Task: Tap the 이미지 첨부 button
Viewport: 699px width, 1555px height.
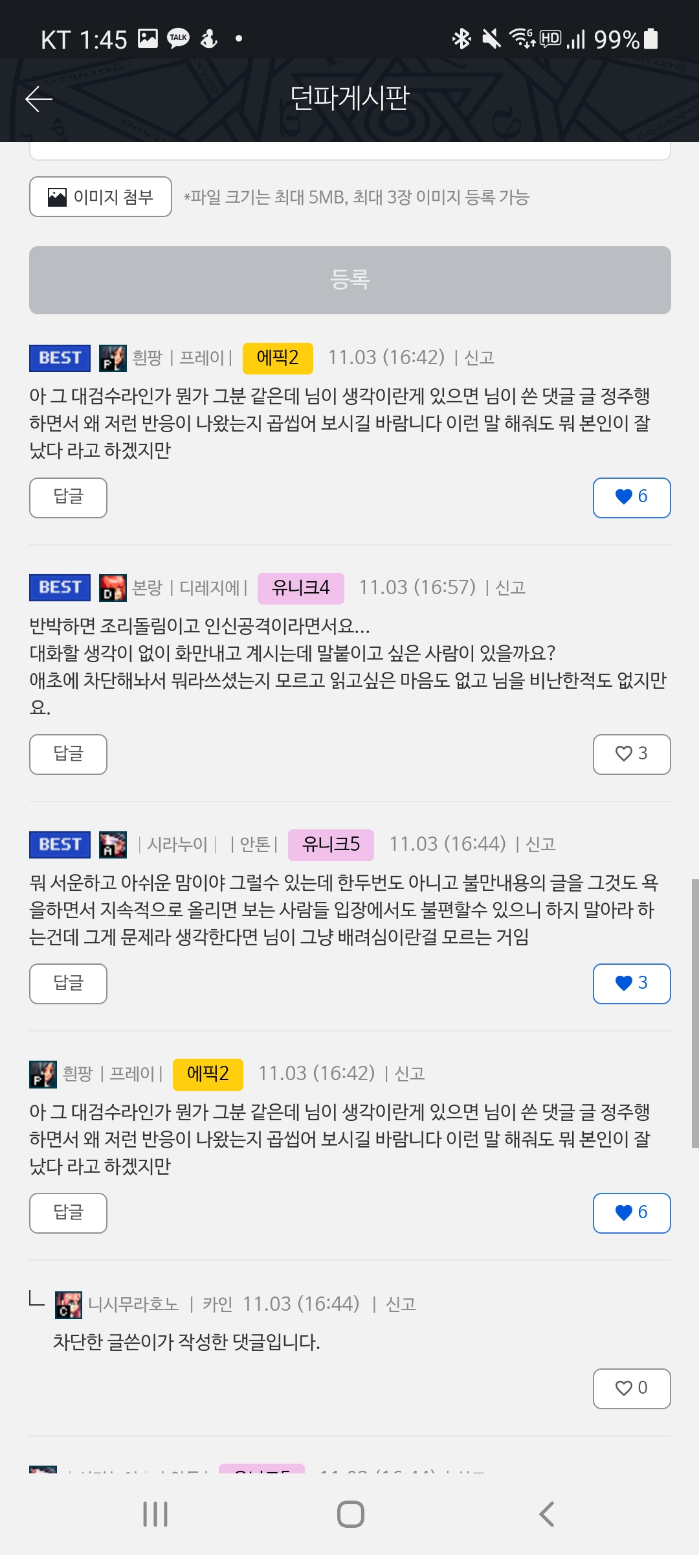Action: point(101,197)
